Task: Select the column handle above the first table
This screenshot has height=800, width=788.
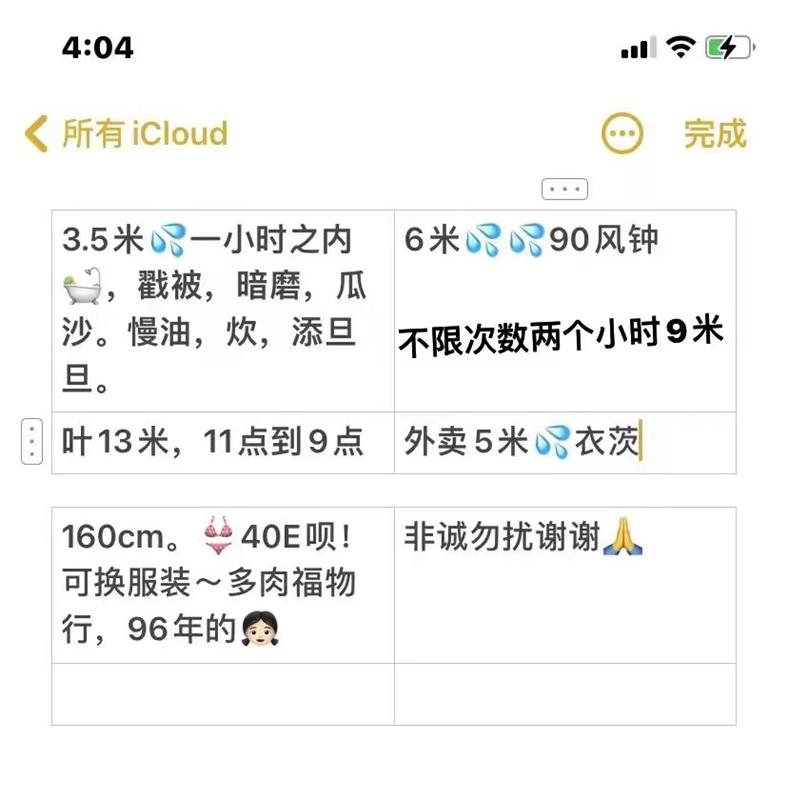Action: point(563,187)
